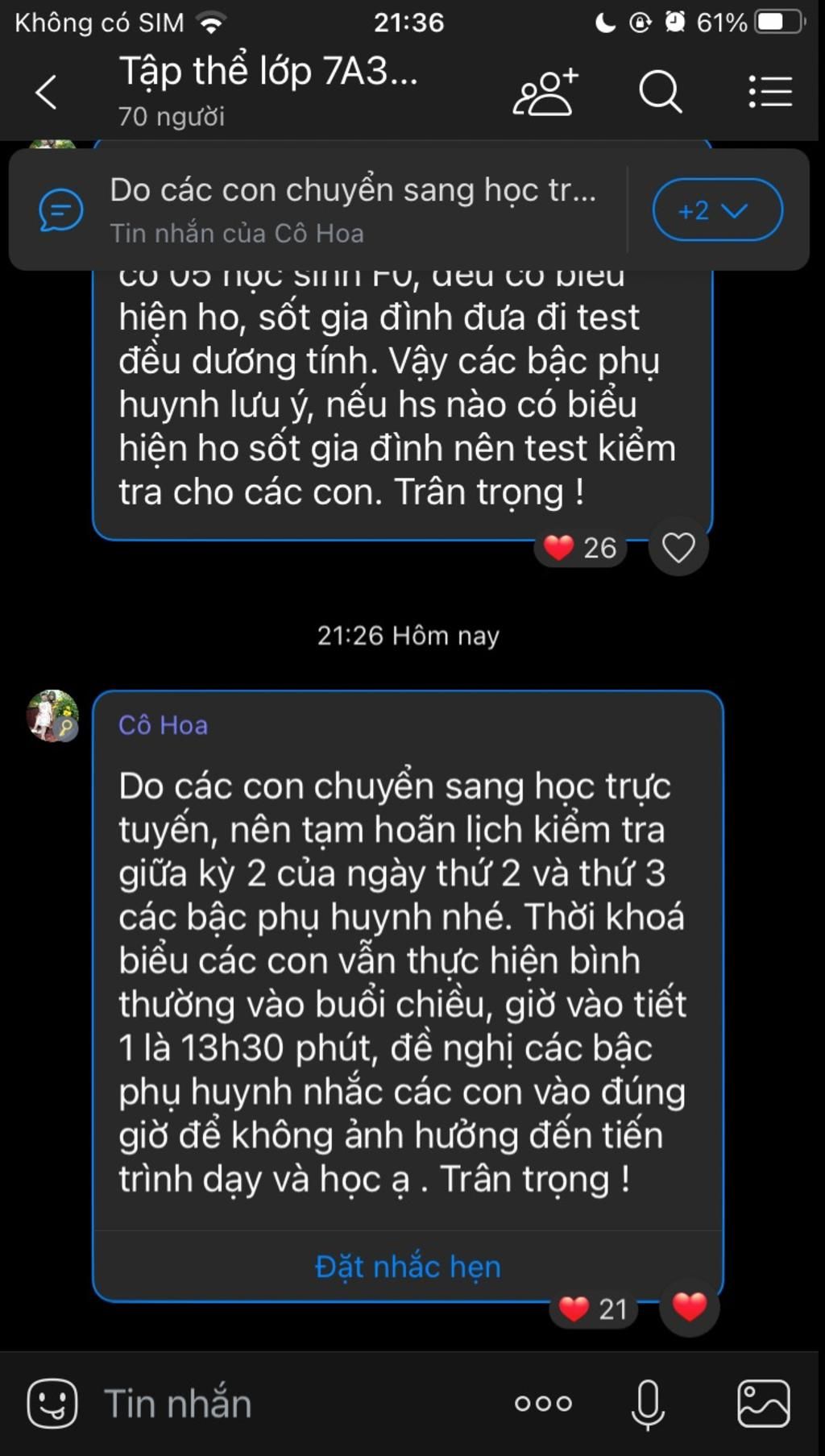Screen dimensions: 825x1456
Task: Open Cô Hoa's profile avatar
Action: pyautogui.click(x=53, y=716)
